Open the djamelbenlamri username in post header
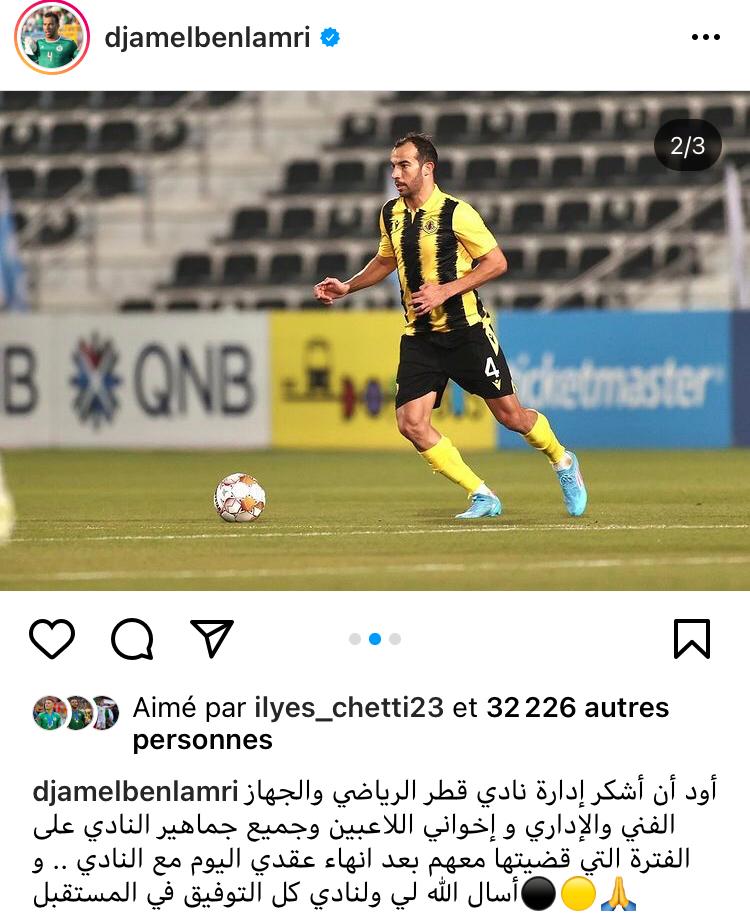 (208, 38)
